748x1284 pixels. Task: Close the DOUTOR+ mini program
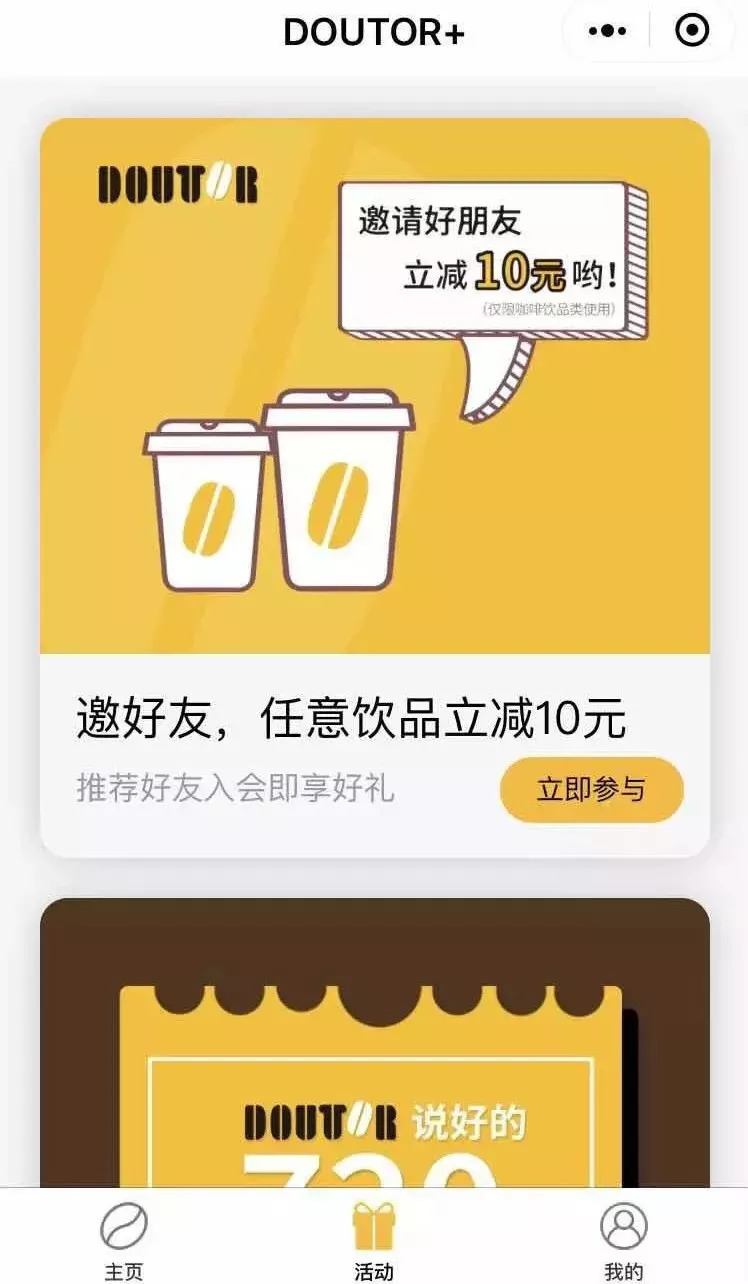[692, 31]
